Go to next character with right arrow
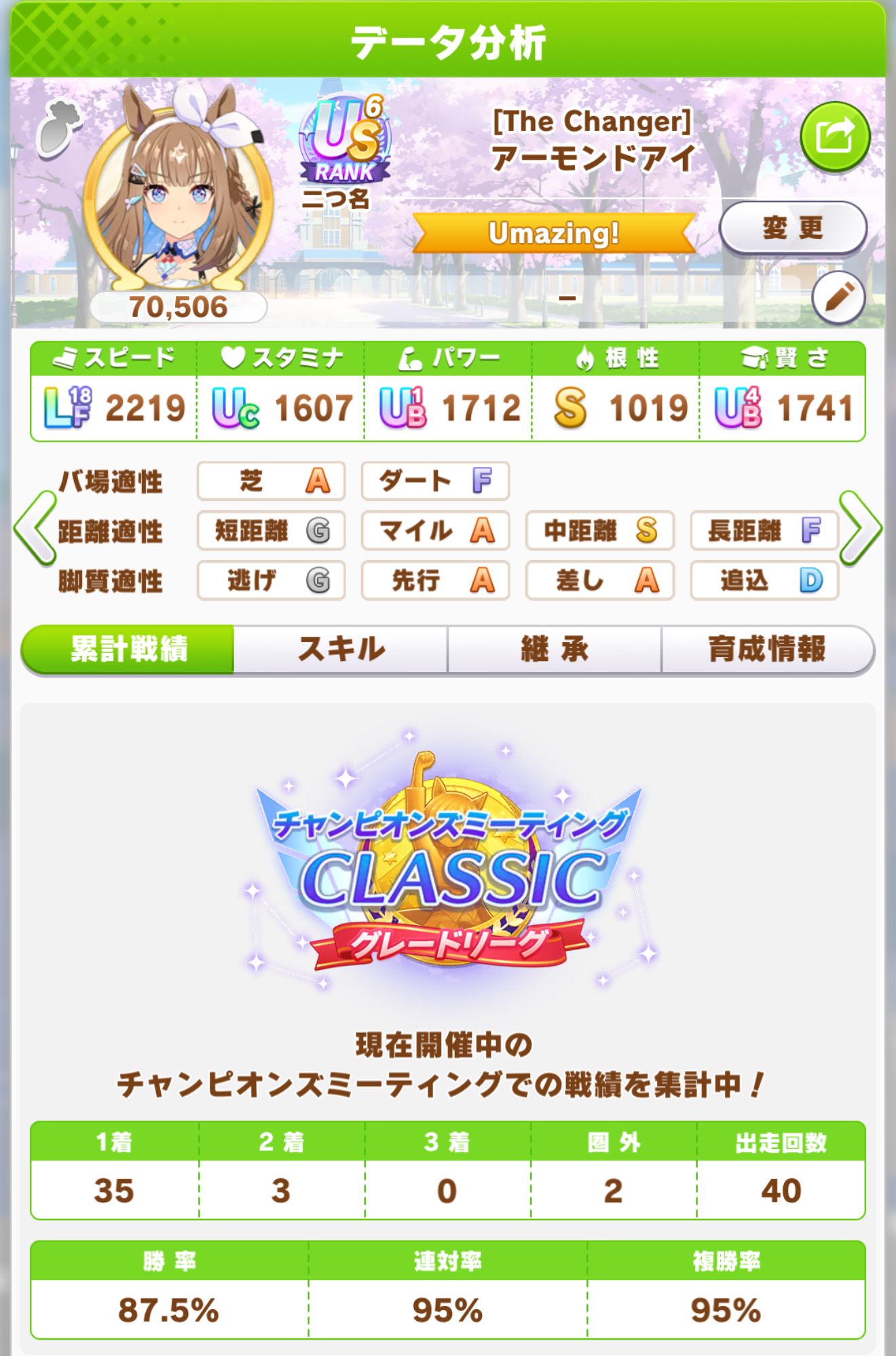The height and width of the screenshot is (1356, 896). pyautogui.click(x=859, y=529)
